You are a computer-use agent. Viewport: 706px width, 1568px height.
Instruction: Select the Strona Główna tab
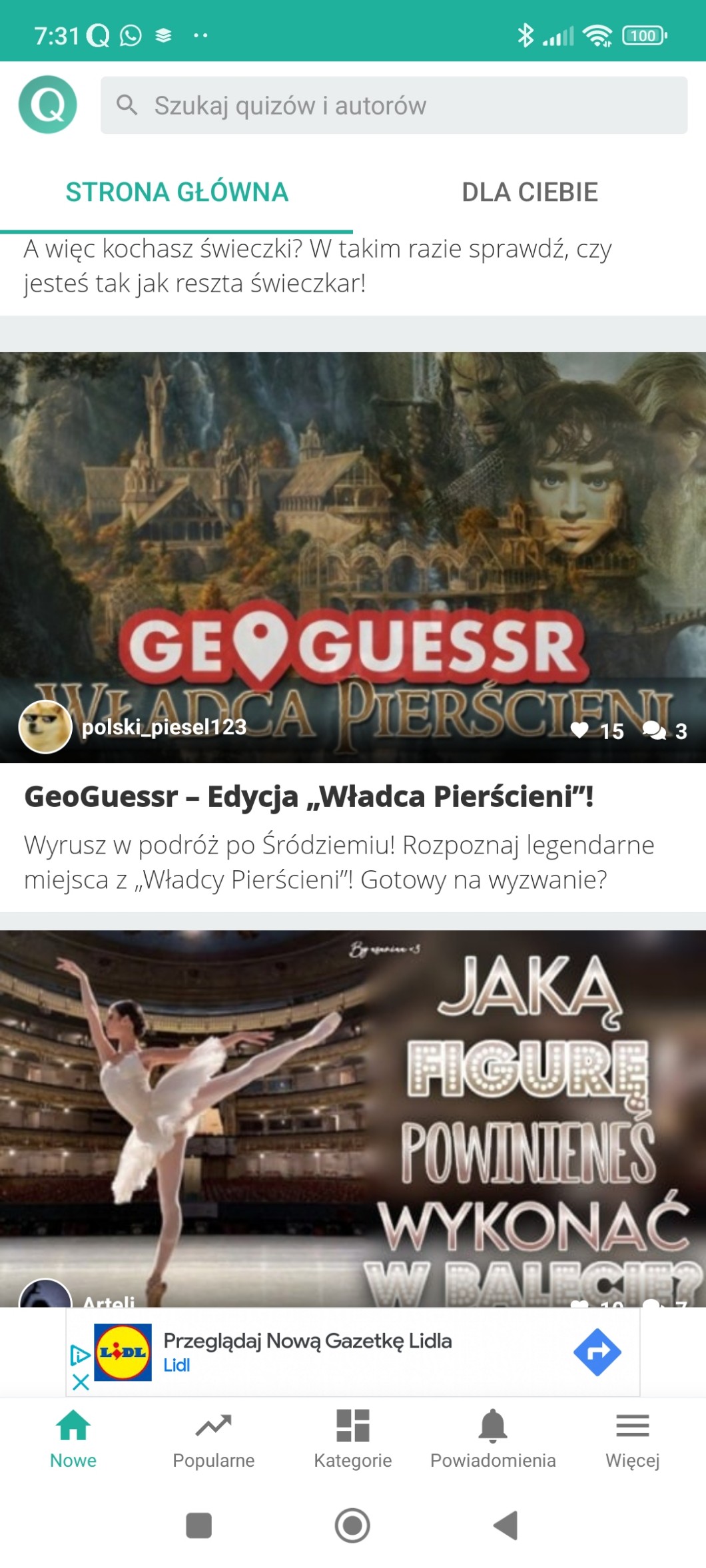[x=176, y=192]
